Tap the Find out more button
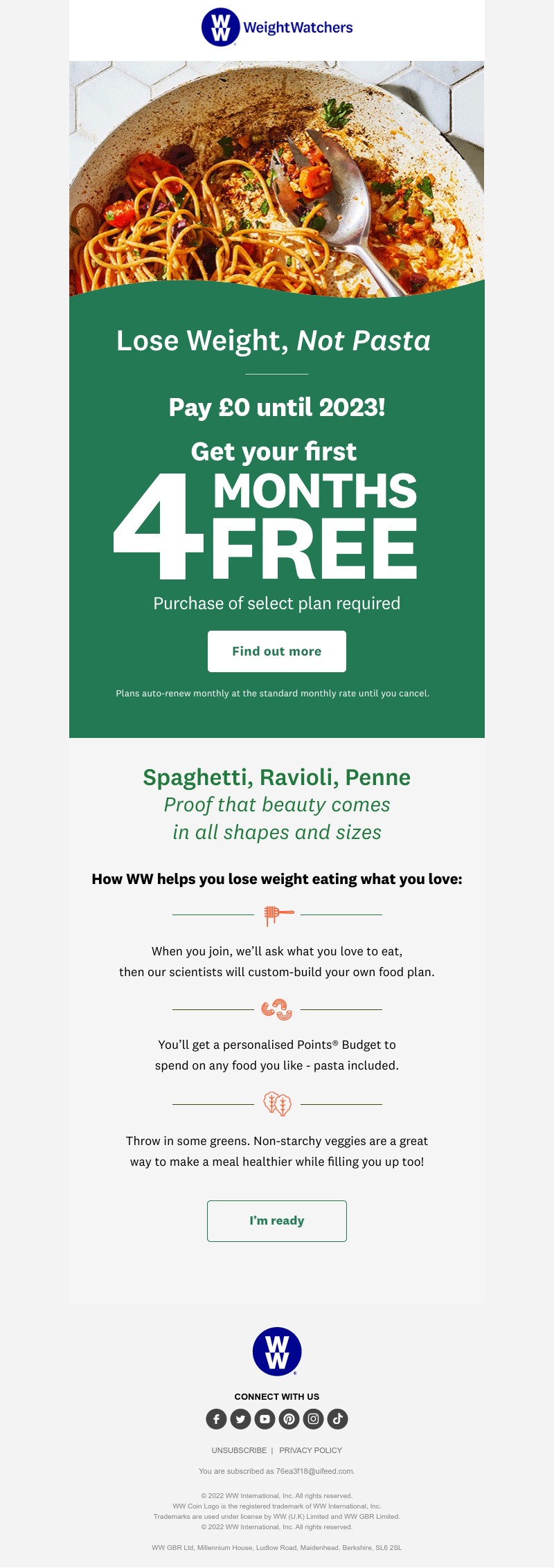The height and width of the screenshot is (1568, 554). pyautogui.click(x=277, y=651)
